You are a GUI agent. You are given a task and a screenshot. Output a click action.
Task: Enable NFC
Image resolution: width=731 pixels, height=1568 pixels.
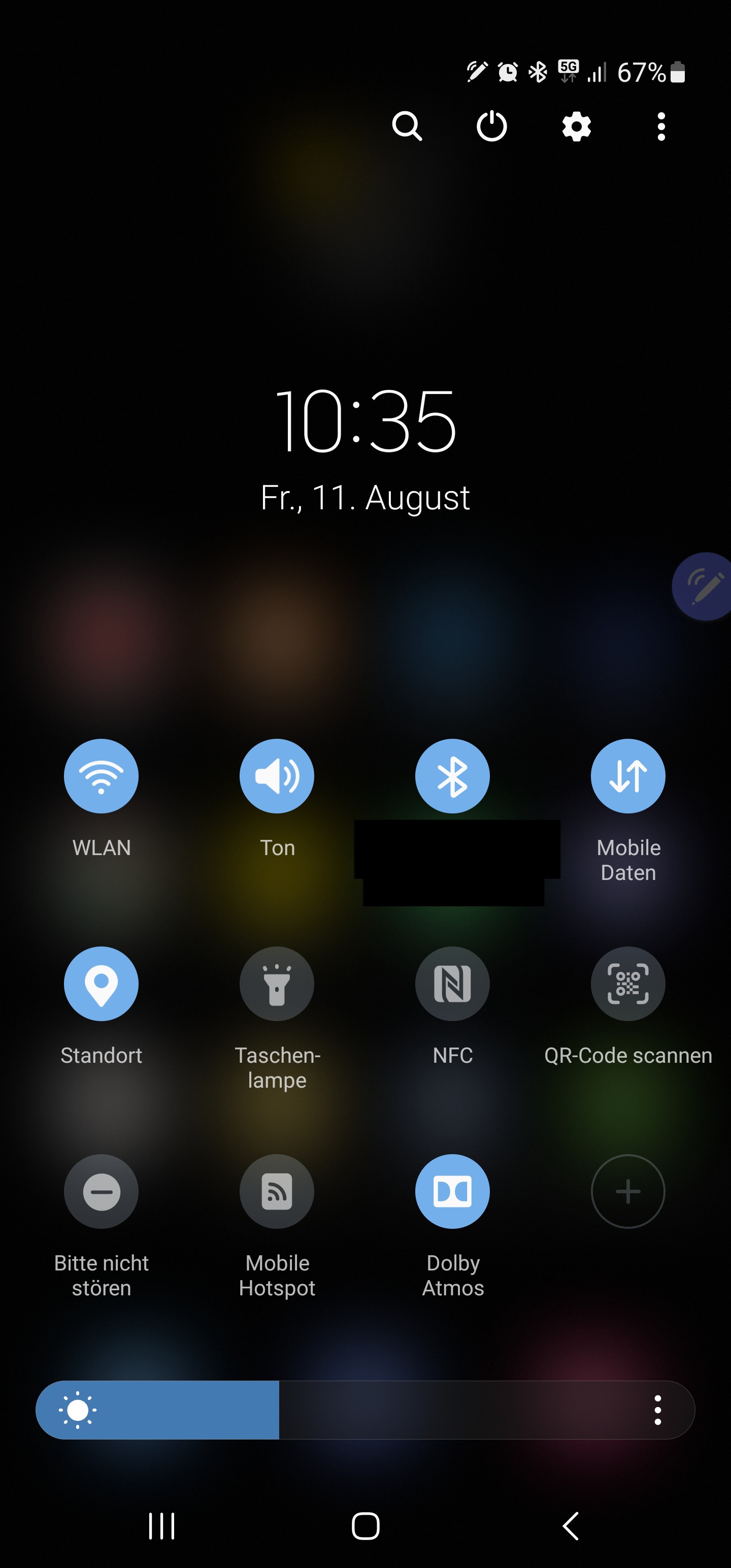pyautogui.click(x=452, y=984)
